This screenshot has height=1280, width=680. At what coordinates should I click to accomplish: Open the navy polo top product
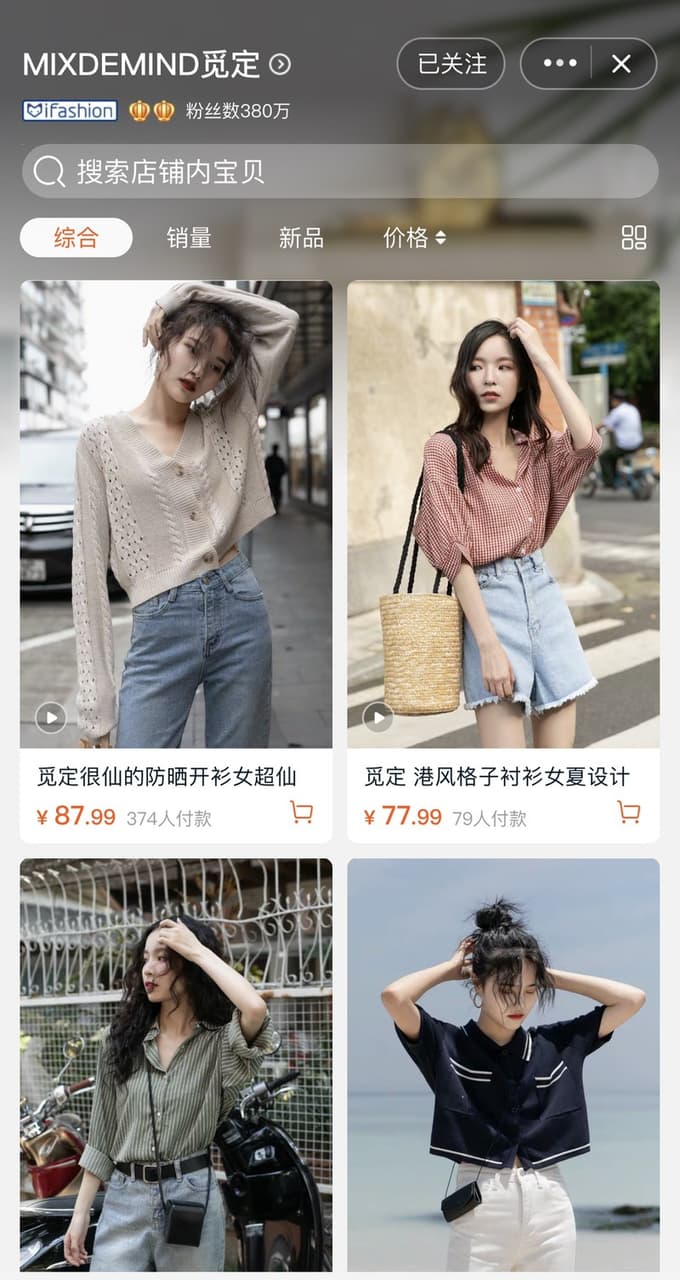click(503, 1065)
